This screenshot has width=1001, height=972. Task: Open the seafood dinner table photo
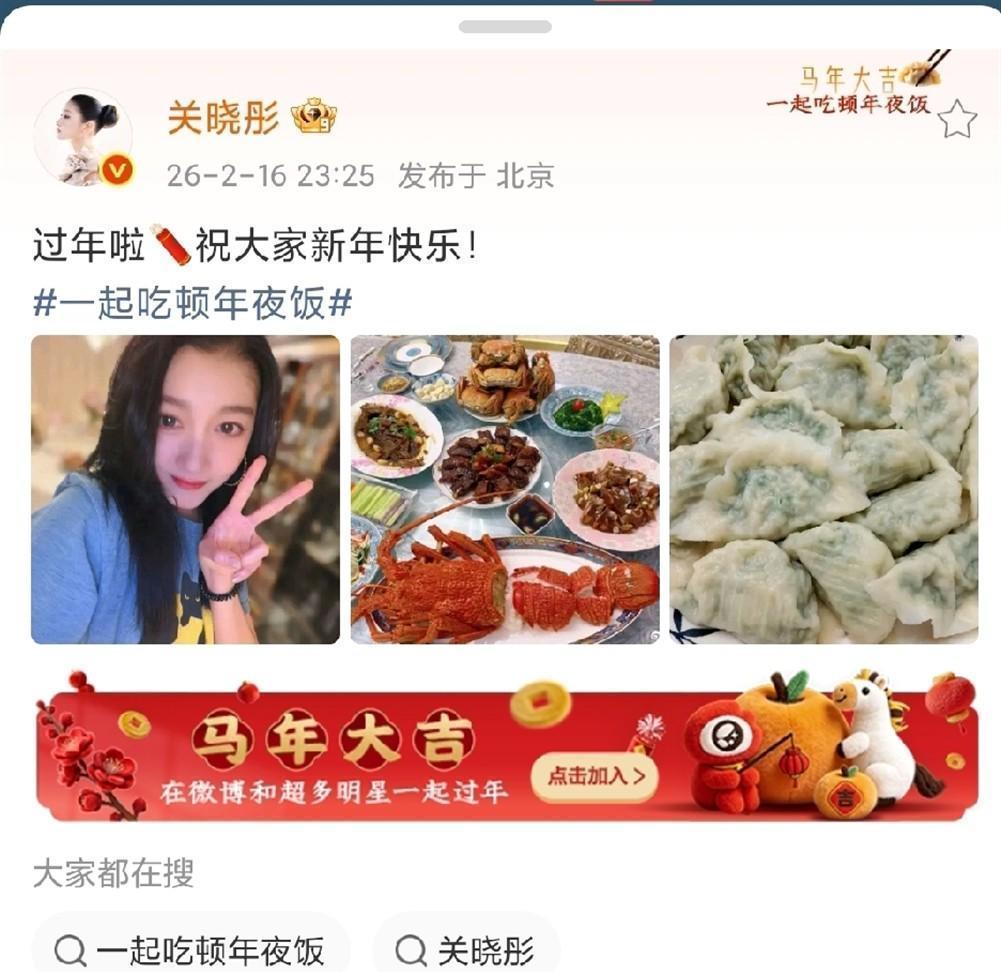(505, 489)
